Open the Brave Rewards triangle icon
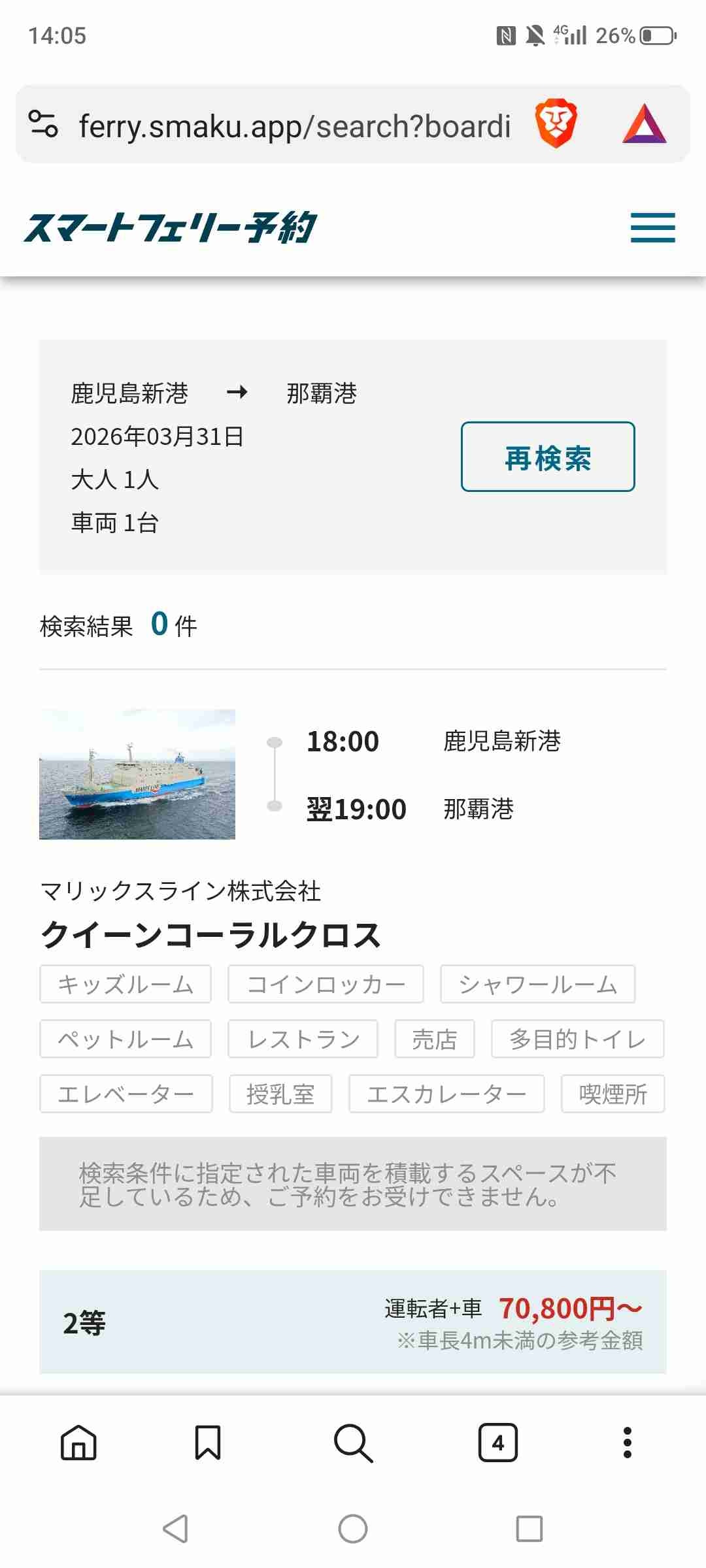Viewport: 706px width, 1568px height. click(644, 124)
